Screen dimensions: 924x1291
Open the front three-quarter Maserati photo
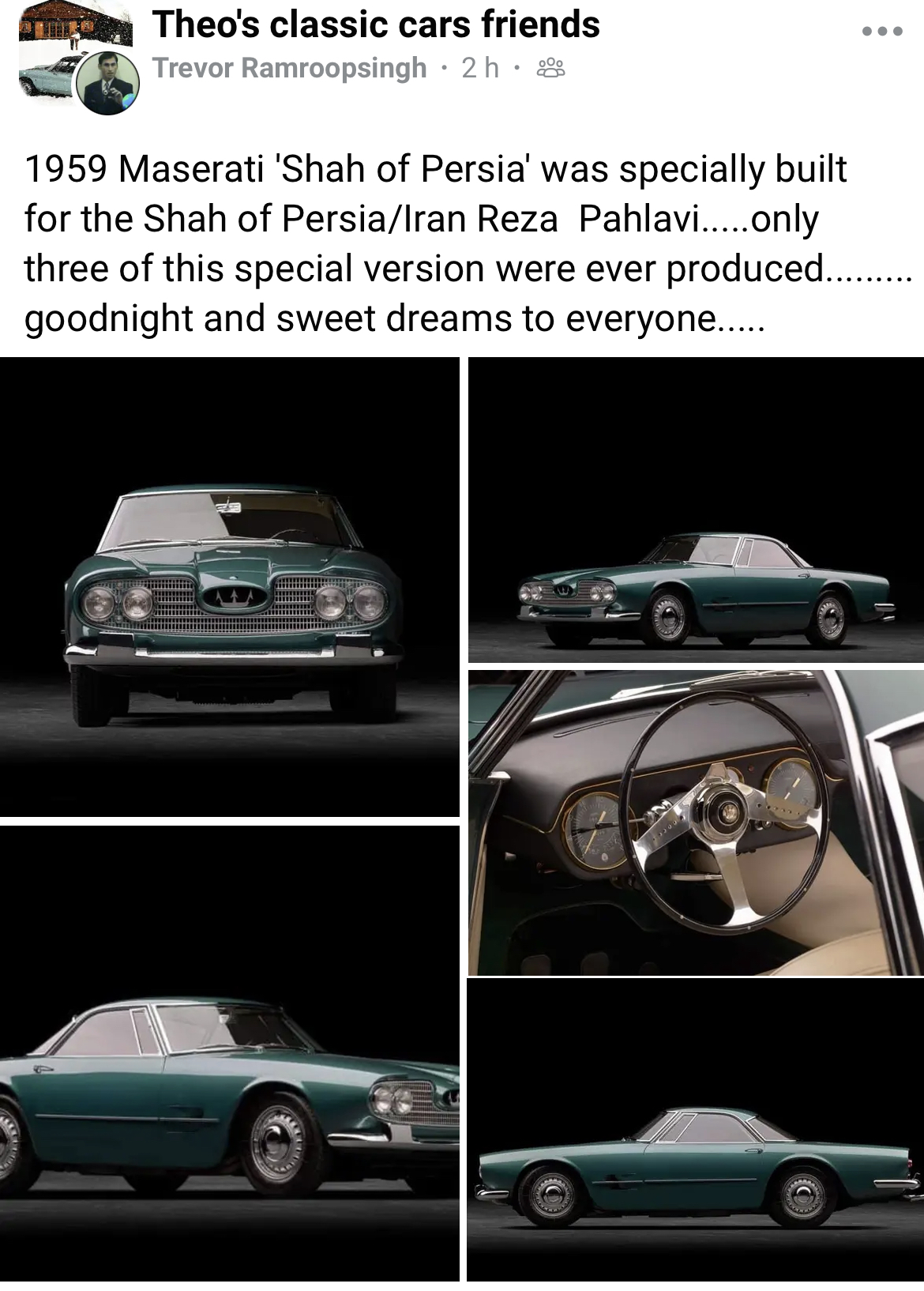[x=696, y=510]
